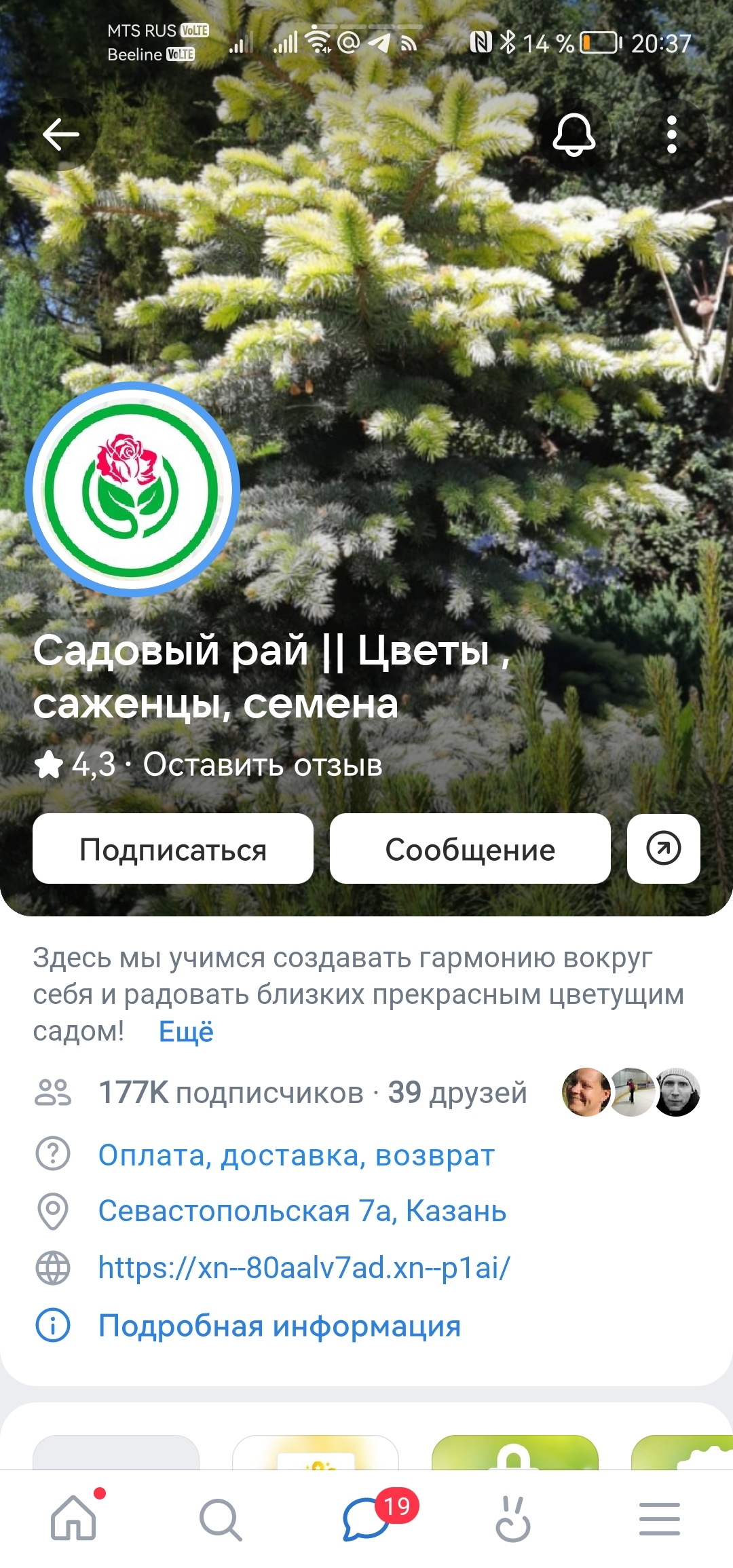Open the notifications bell for this community
Image resolution: width=733 pixels, height=1568 pixels.
pyautogui.click(x=574, y=134)
